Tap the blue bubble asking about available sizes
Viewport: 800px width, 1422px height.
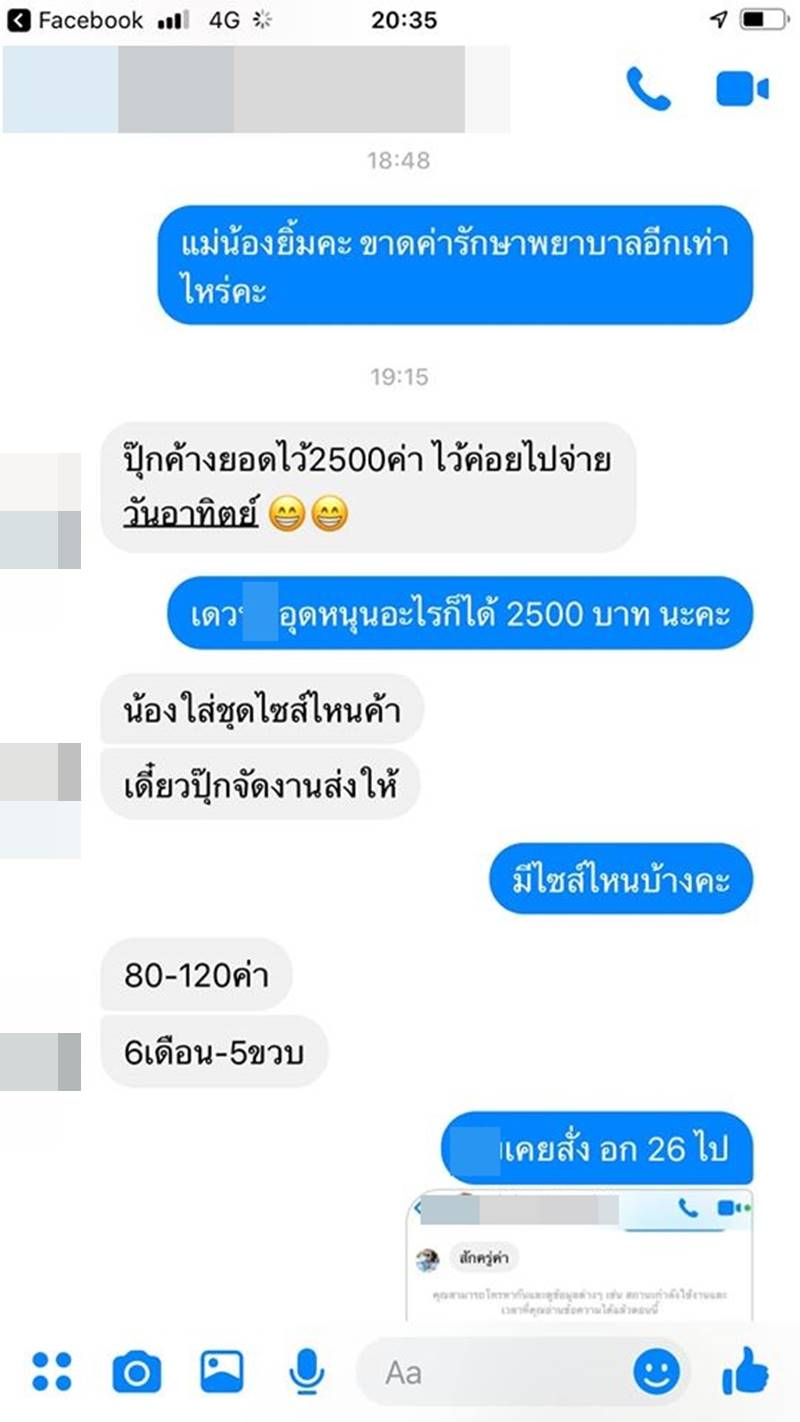620,880
